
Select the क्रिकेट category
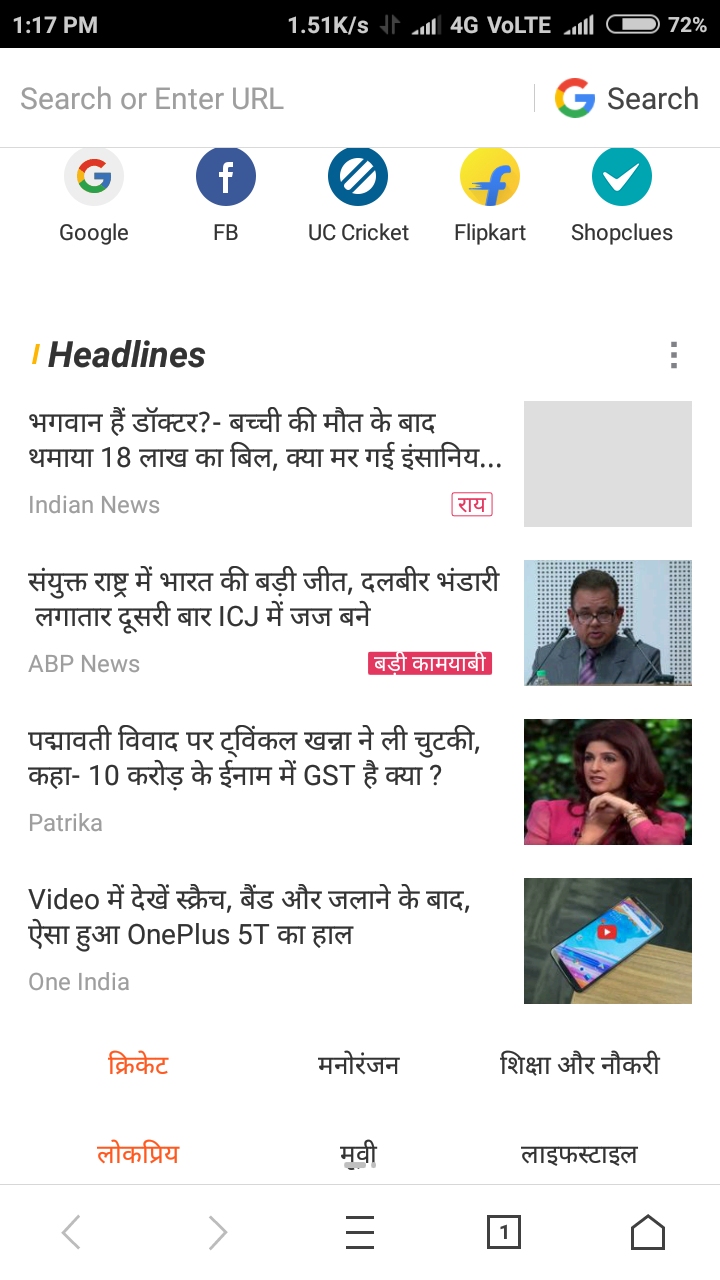point(138,1065)
